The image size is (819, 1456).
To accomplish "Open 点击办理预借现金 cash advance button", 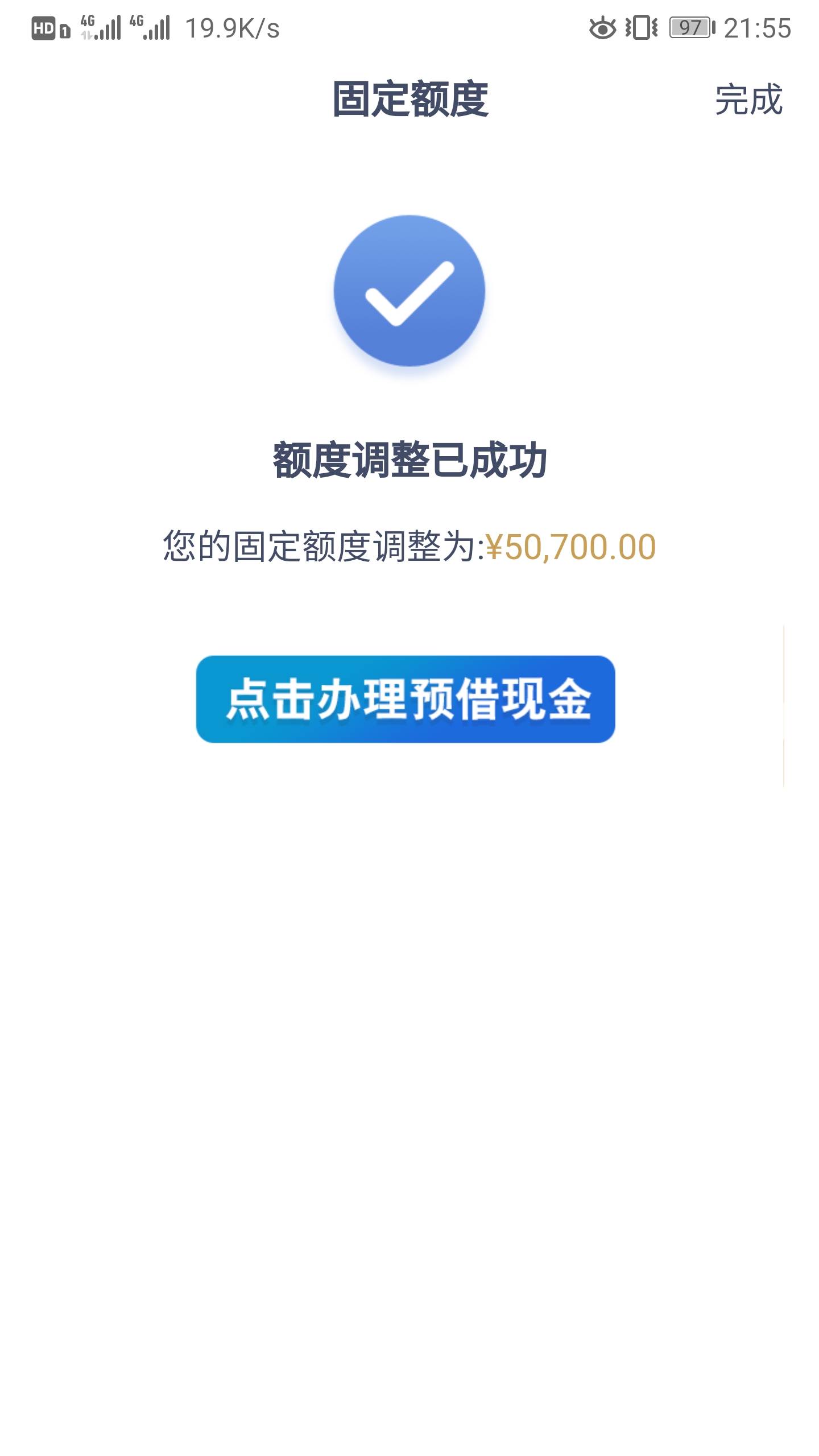I will pos(406,699).
